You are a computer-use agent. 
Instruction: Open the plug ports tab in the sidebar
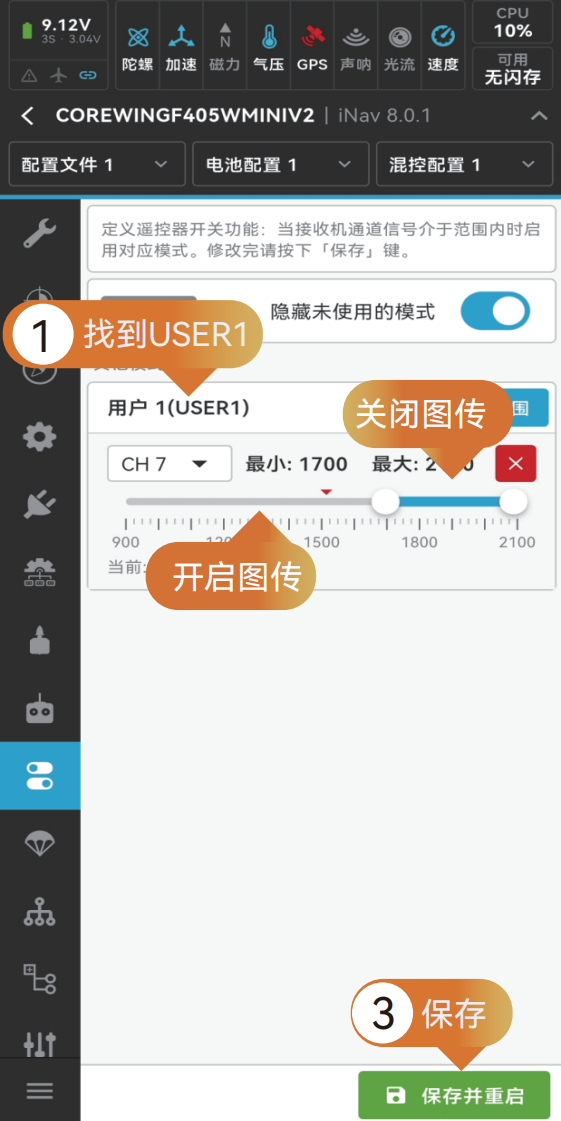click(40, 504)
